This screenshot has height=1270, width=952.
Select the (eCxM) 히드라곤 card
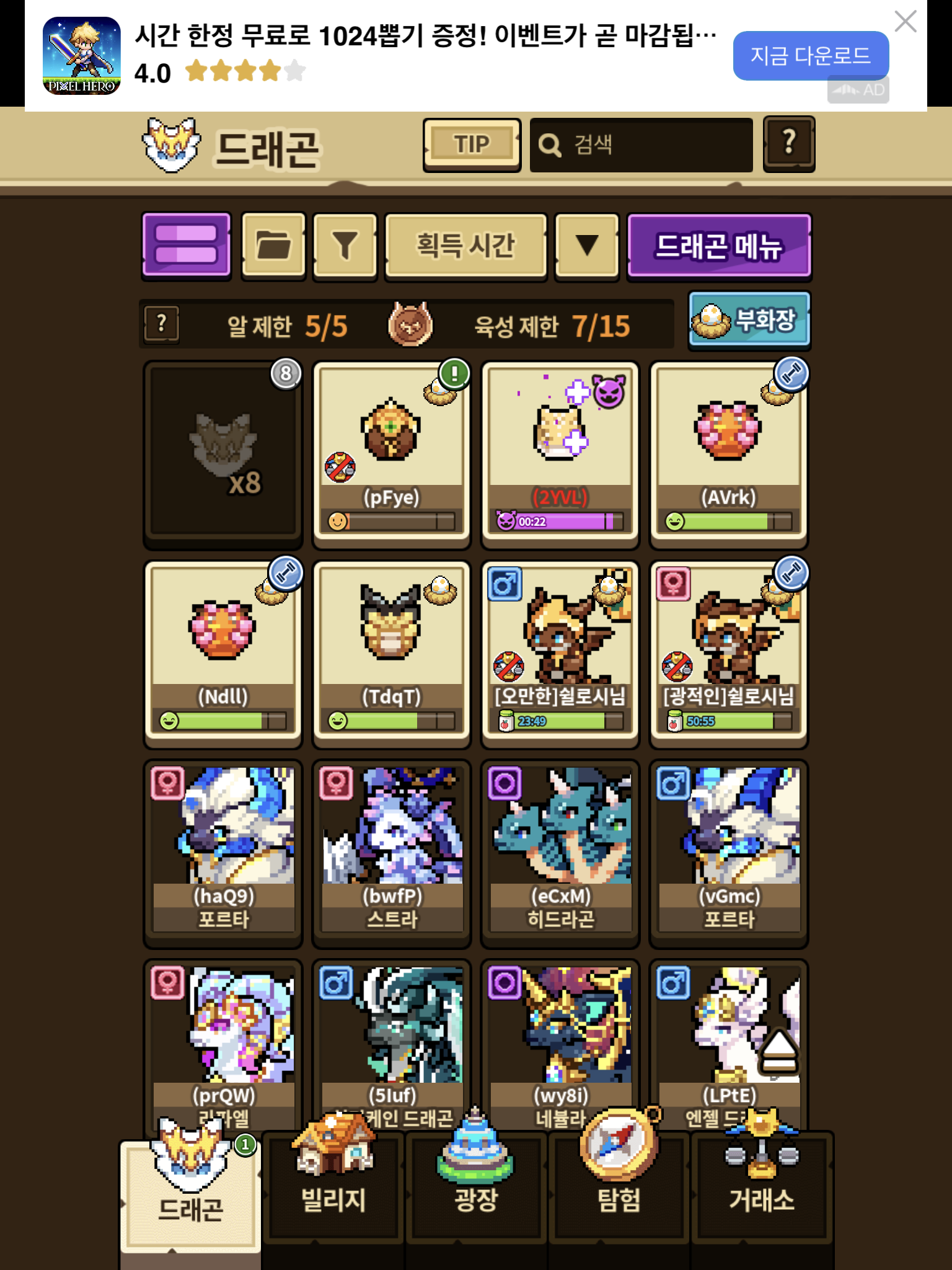560,853
